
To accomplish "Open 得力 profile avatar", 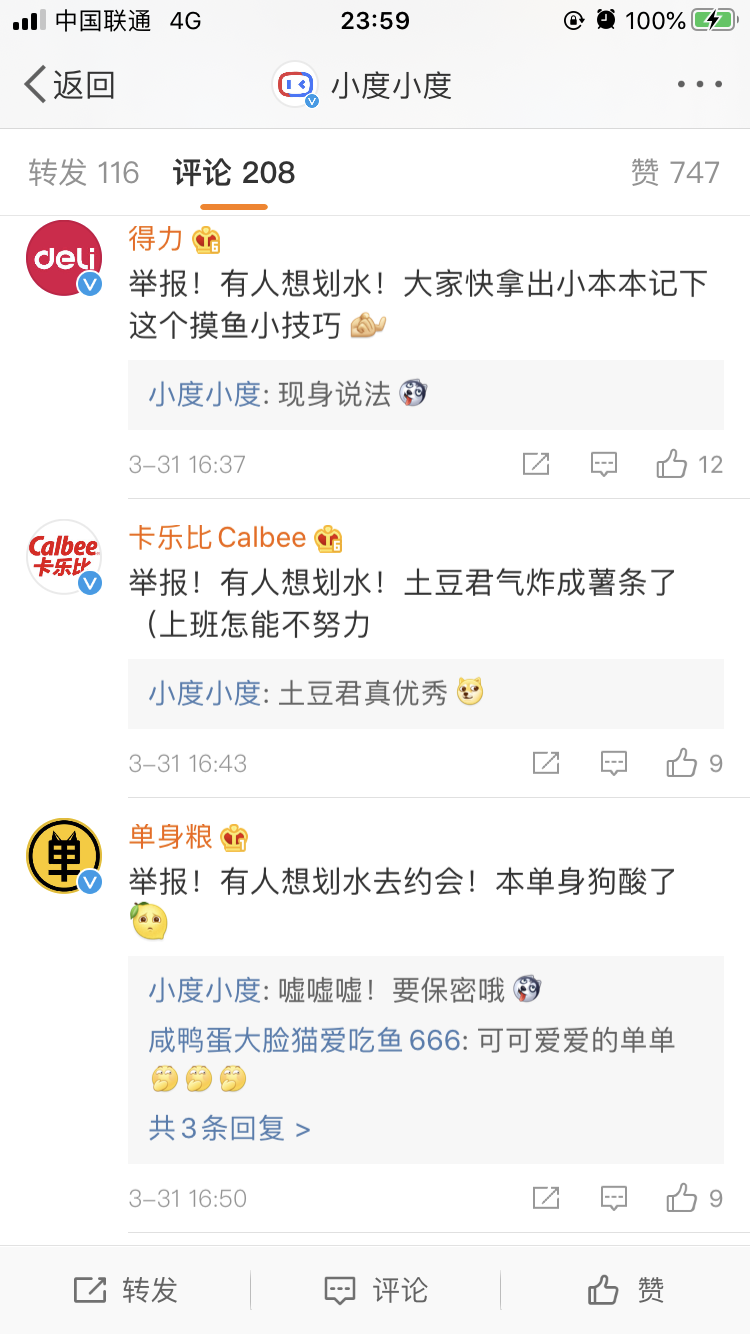I will [x=64, y=258].
